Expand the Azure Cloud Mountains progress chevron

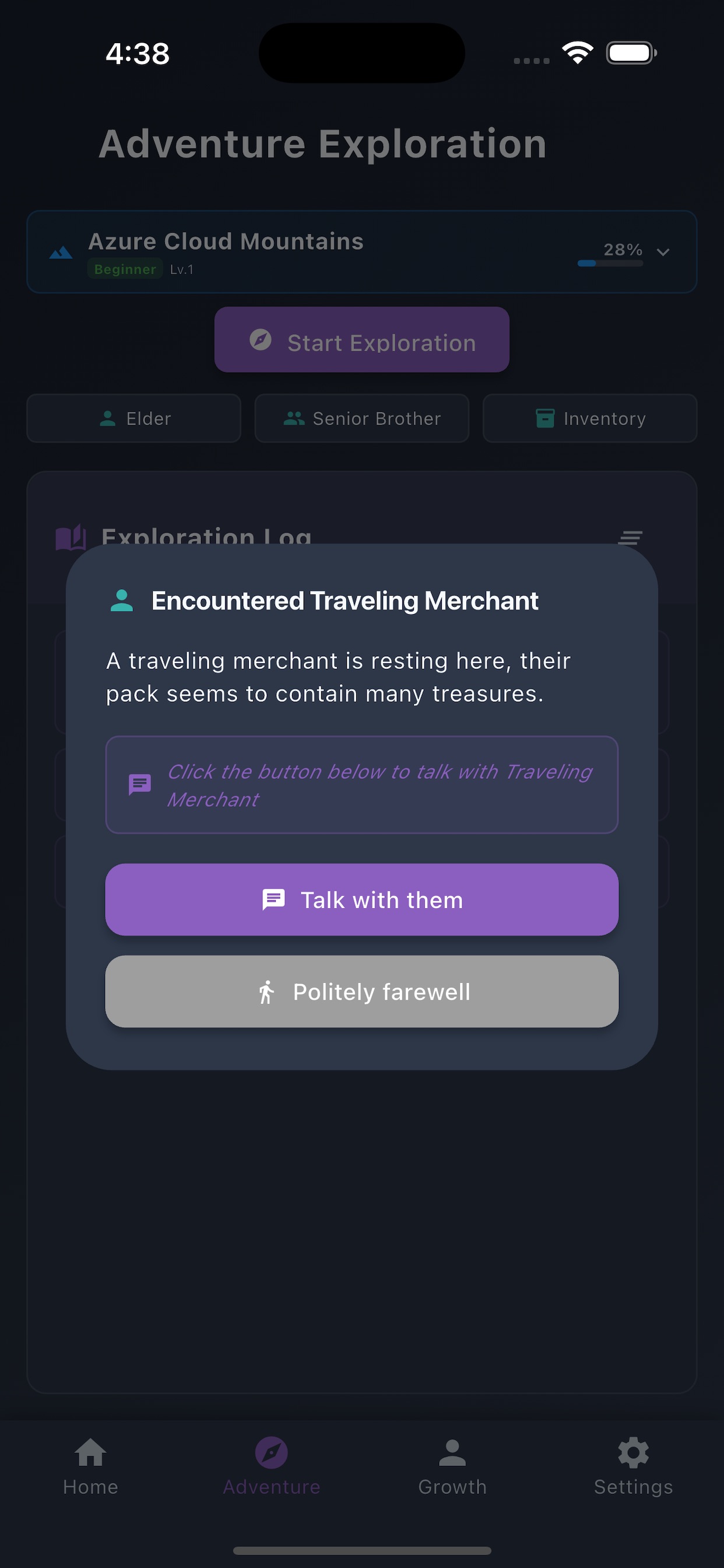click(x=664, y=251)
